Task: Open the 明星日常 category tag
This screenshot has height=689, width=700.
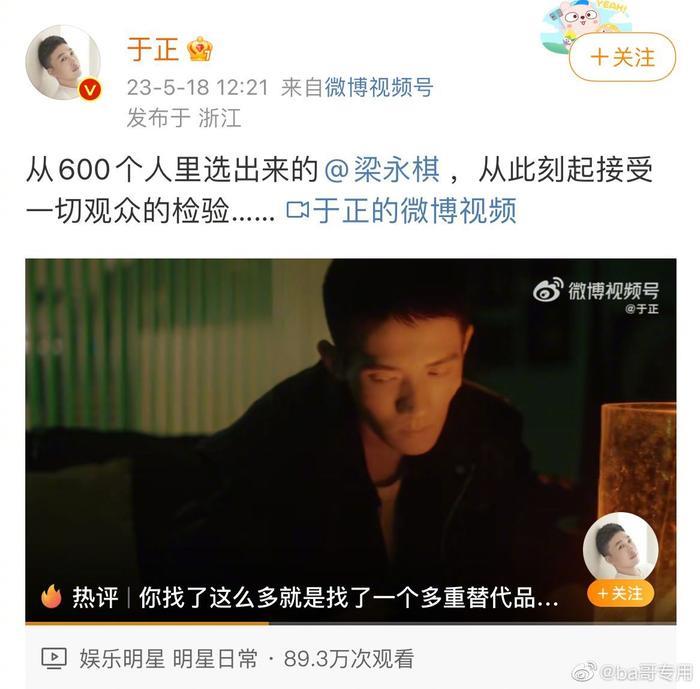Action: pyautogui.click(x=213, y=658)
